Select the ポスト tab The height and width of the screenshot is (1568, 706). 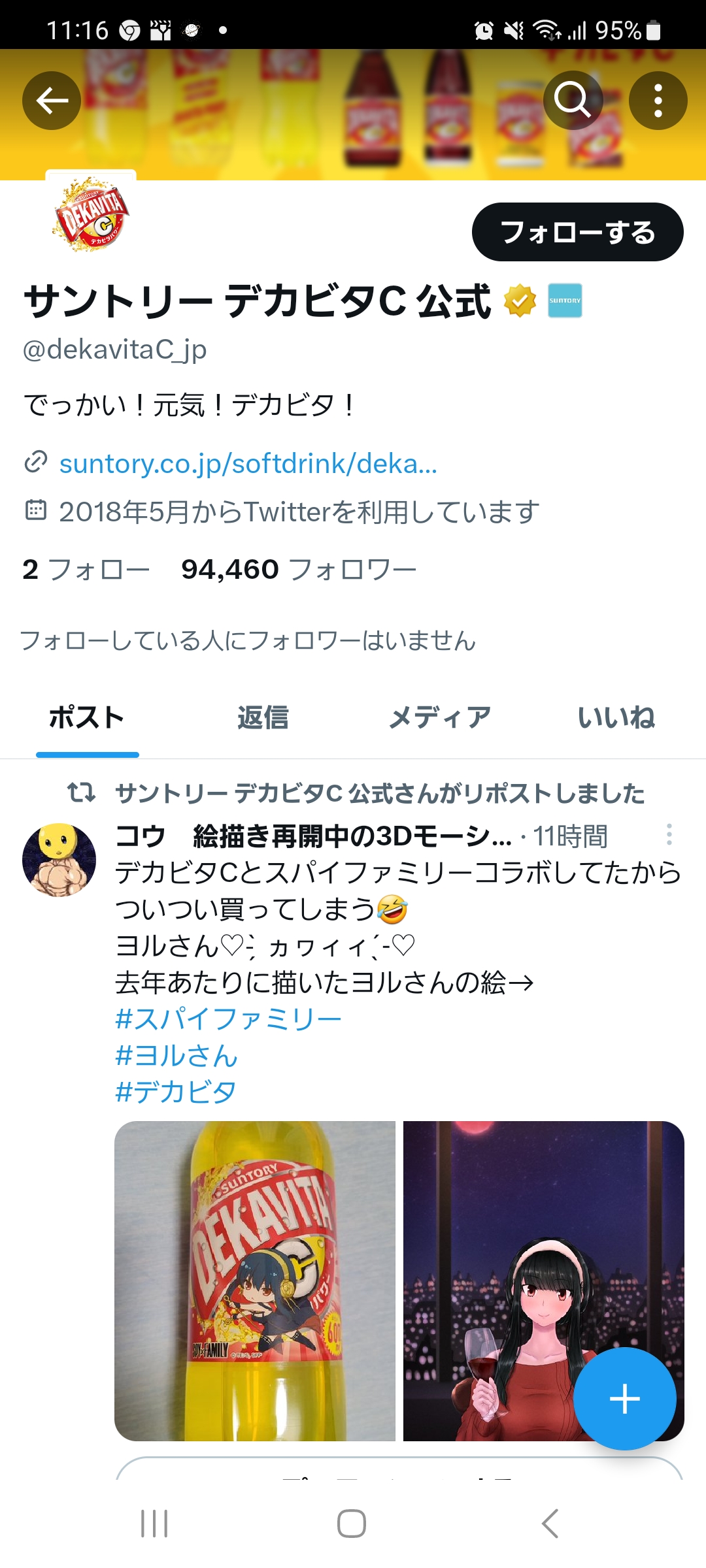87,717
